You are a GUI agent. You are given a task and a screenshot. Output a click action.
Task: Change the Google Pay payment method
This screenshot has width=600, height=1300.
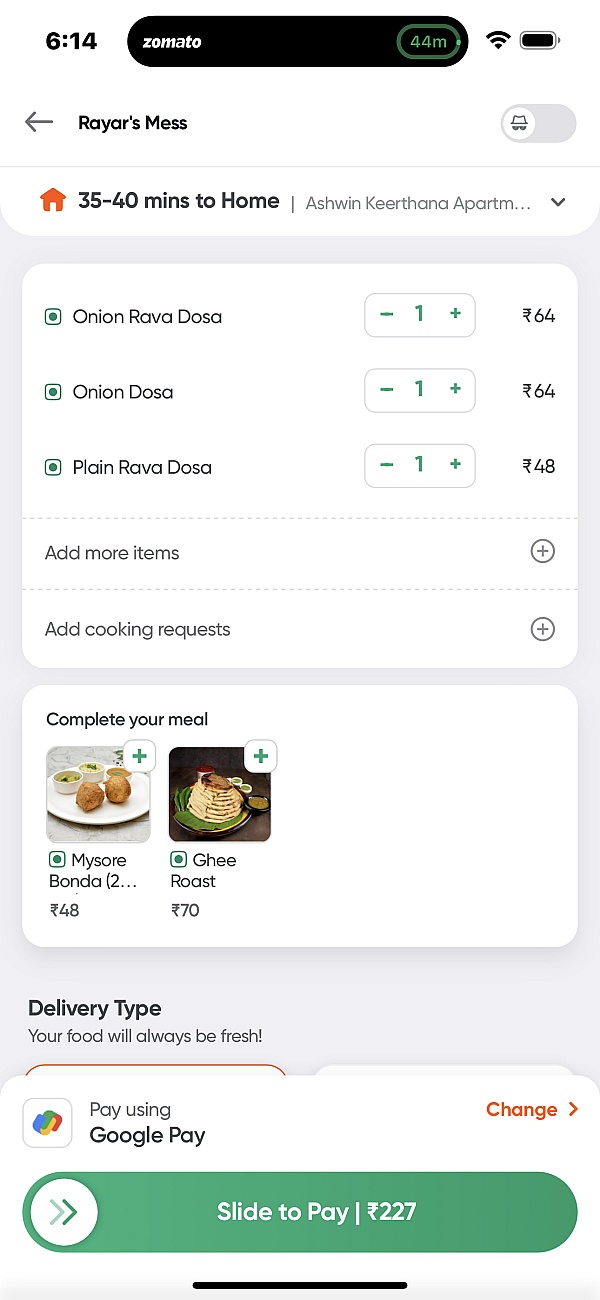coord(532,1109)
